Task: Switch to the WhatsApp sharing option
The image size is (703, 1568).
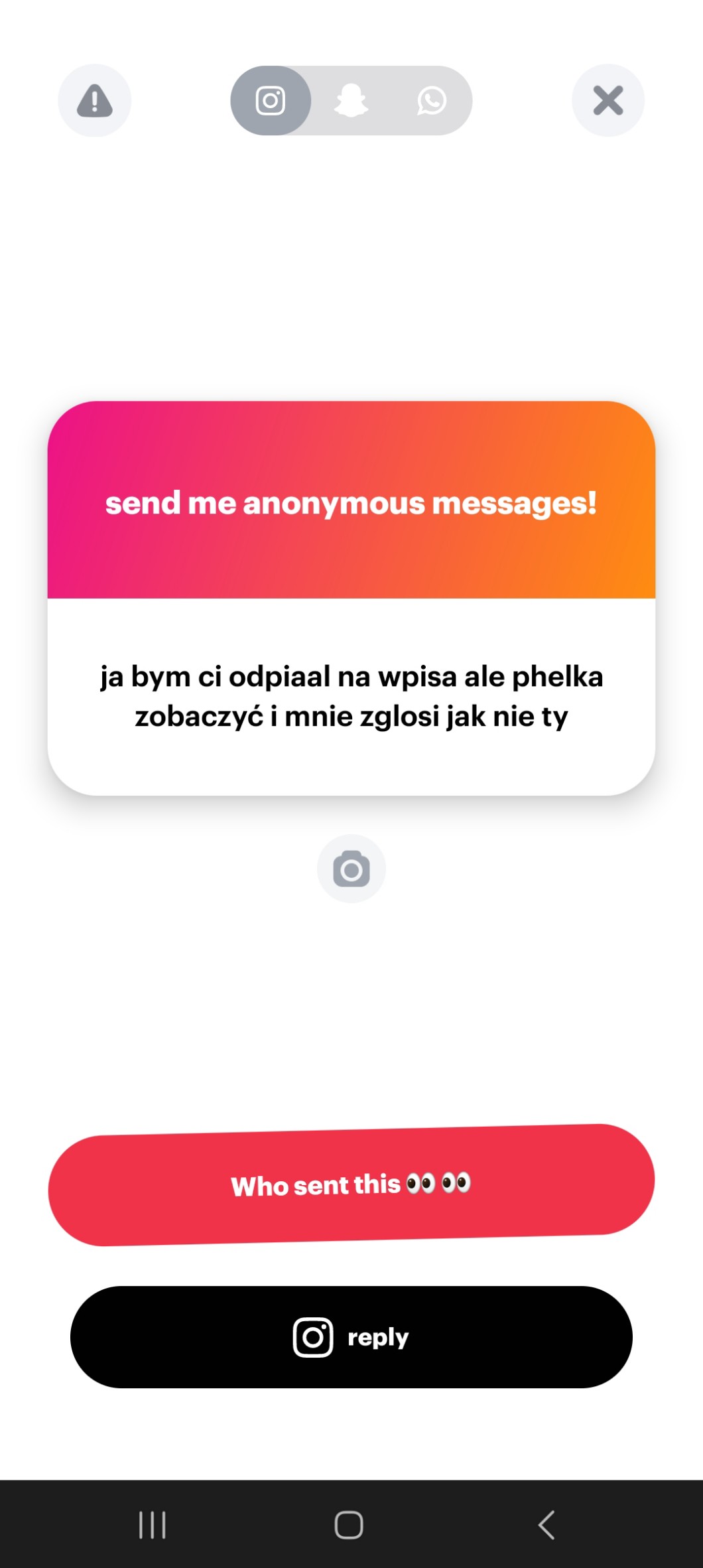Action: coord(432,101)
